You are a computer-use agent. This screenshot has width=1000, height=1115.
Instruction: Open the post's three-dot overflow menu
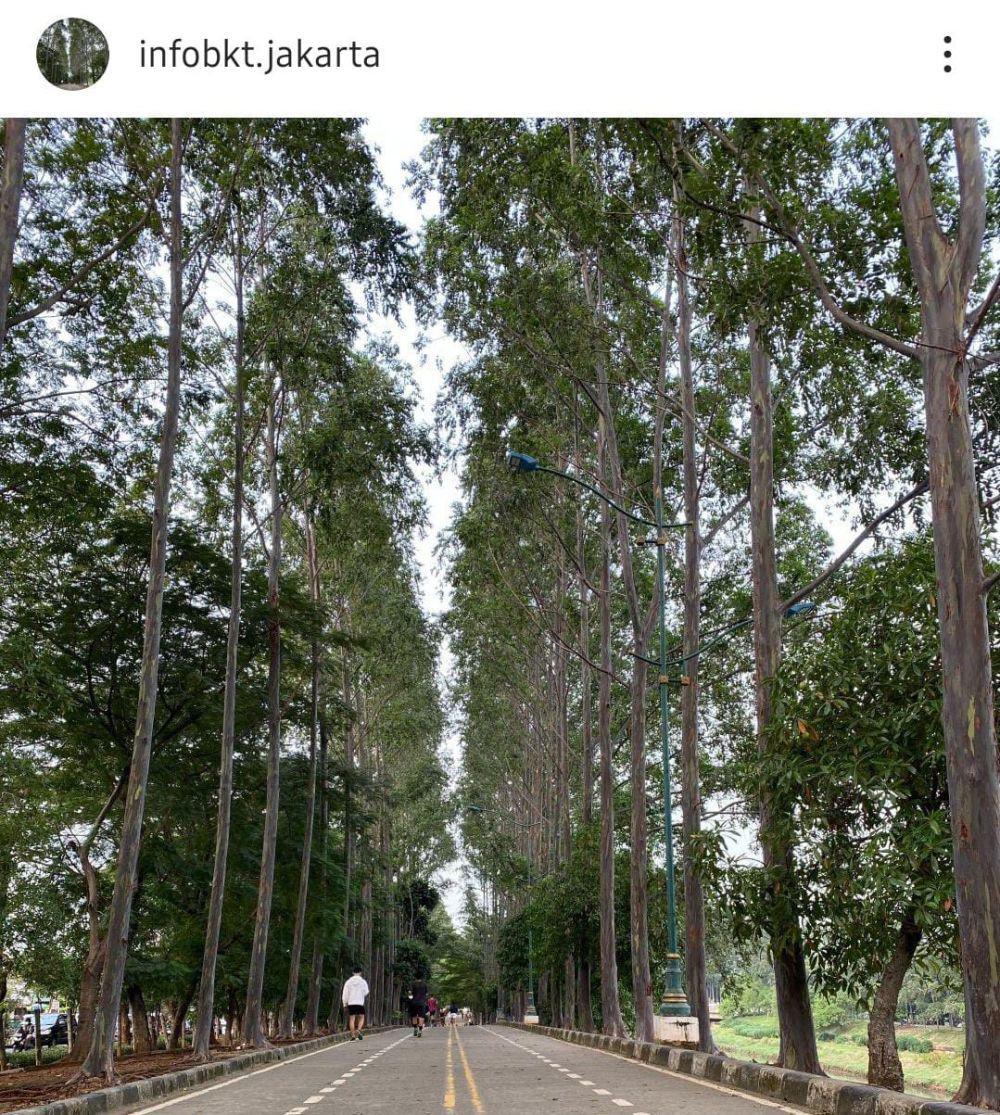tap(946, 54)
